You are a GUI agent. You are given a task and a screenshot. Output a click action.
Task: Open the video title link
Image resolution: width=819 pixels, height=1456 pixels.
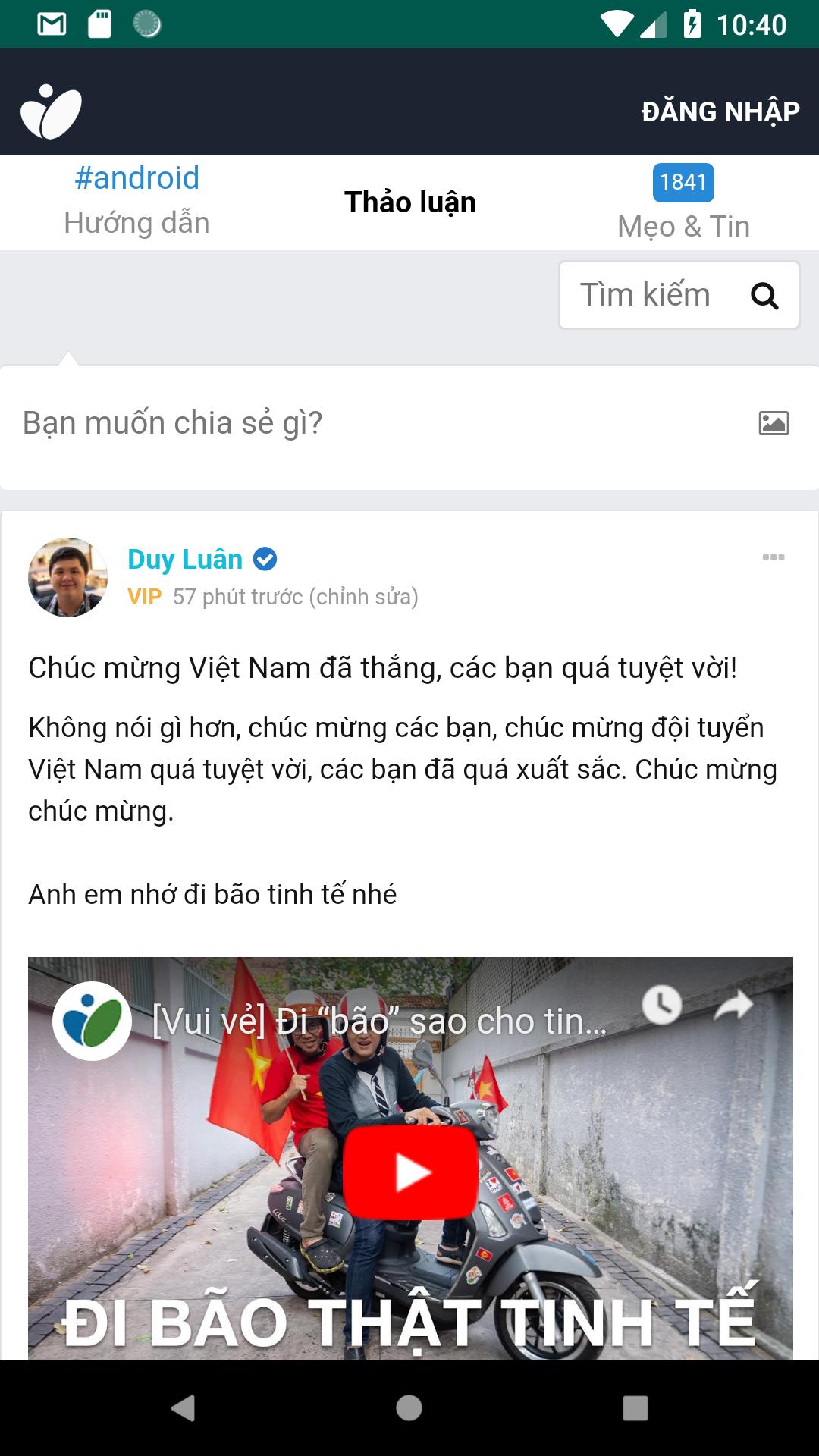(x=379, y=1021)
